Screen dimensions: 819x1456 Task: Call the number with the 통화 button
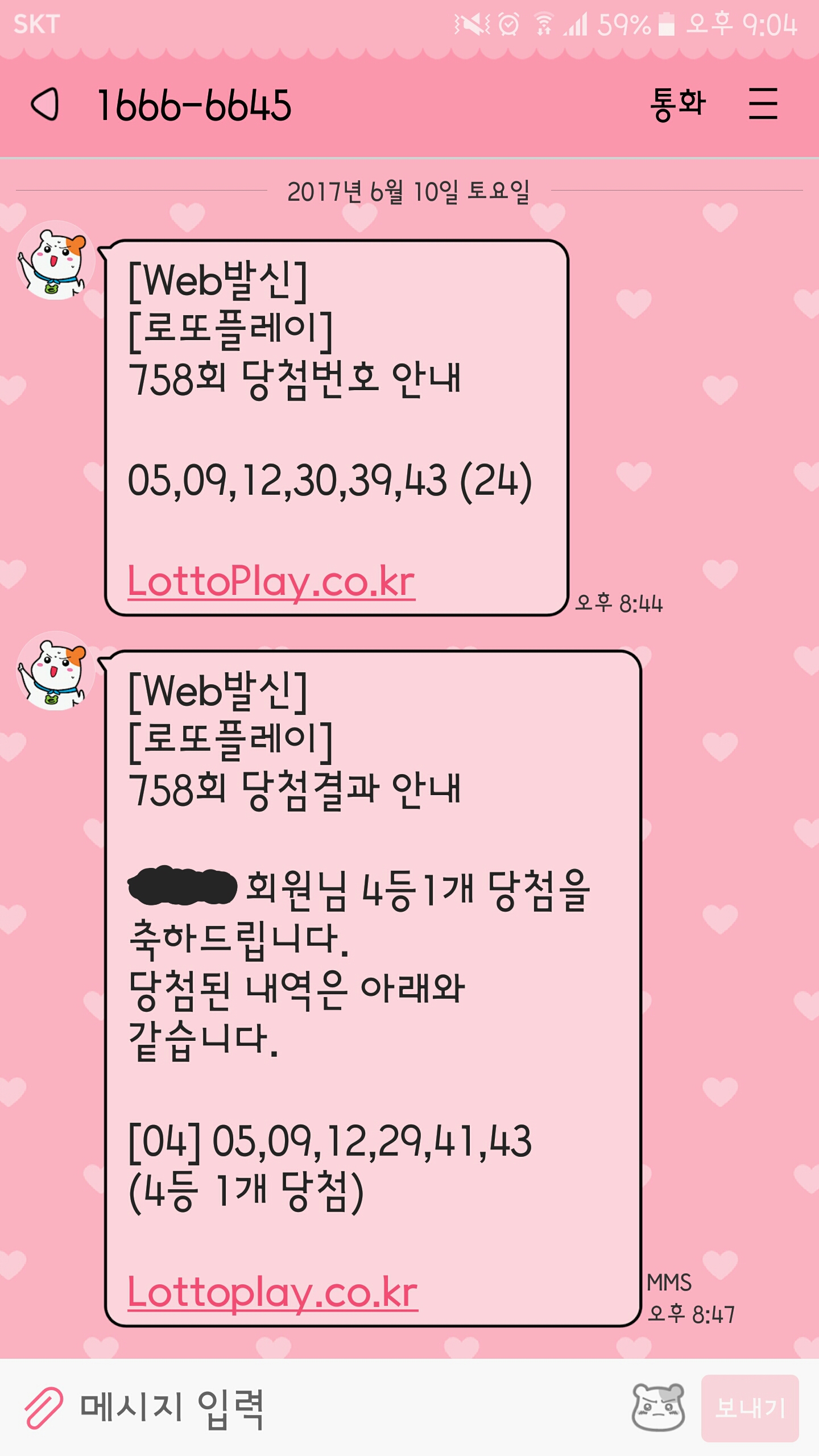click(677, 105)
